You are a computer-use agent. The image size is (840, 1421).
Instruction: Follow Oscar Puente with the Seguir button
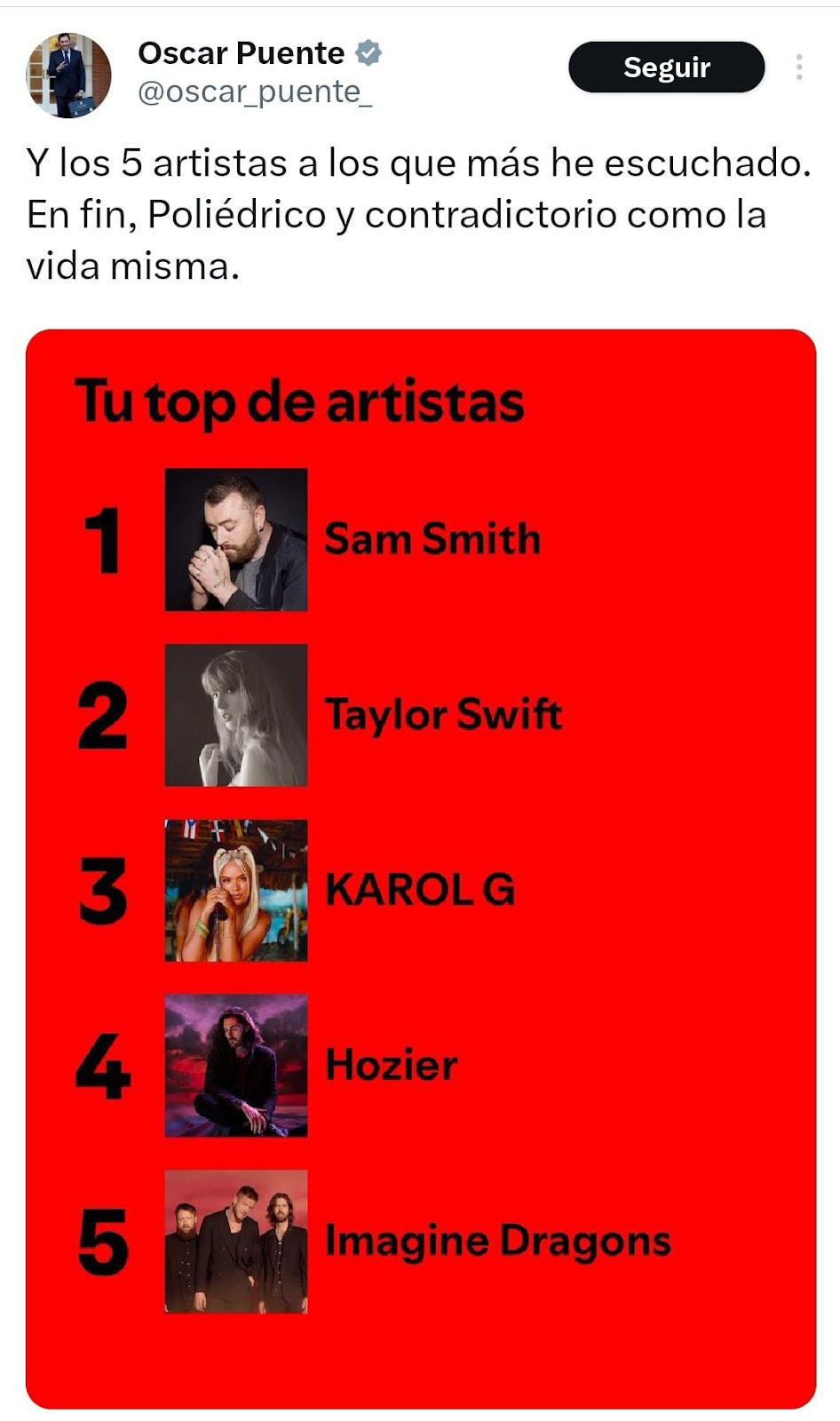(x=666, y=67)
